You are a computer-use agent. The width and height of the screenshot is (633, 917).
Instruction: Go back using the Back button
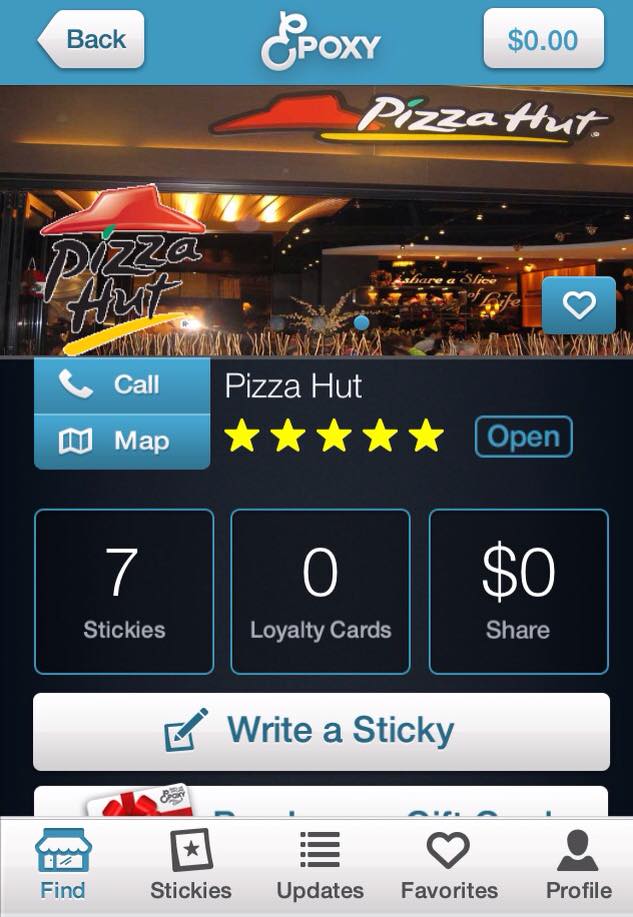click(92, 40)
